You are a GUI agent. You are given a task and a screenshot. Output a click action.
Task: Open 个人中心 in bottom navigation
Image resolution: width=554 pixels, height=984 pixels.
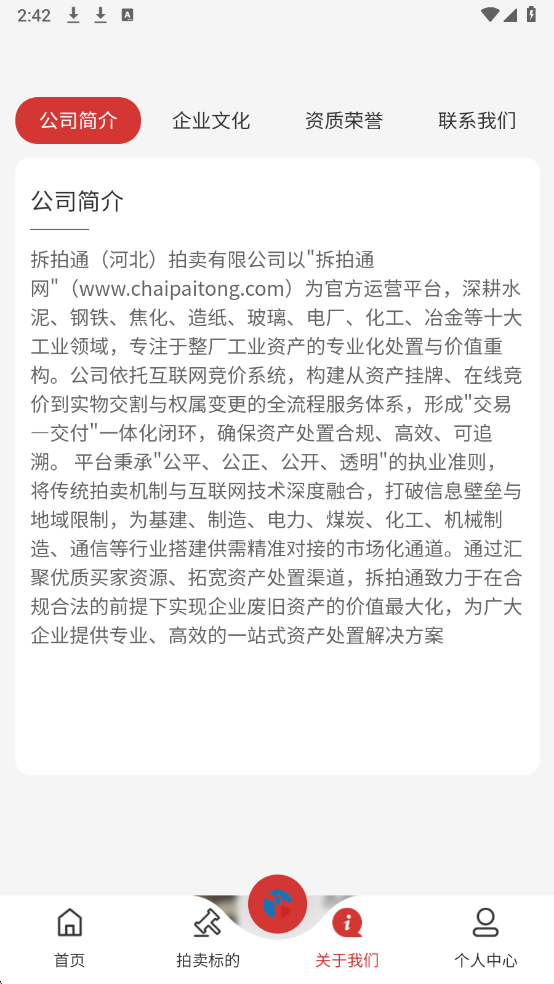(x=486, y=938)
